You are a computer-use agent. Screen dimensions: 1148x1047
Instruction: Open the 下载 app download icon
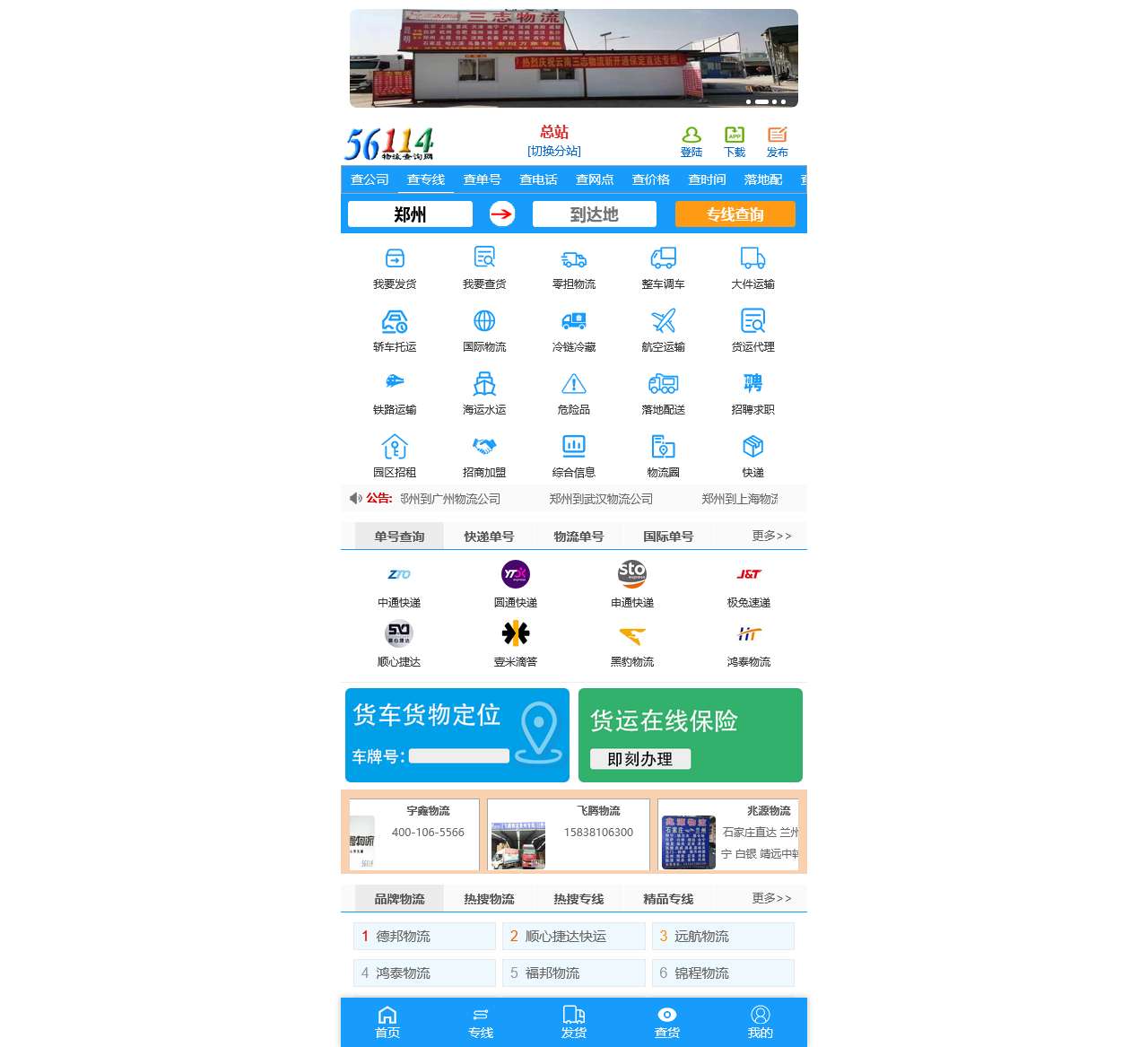(x=735, y=142)
